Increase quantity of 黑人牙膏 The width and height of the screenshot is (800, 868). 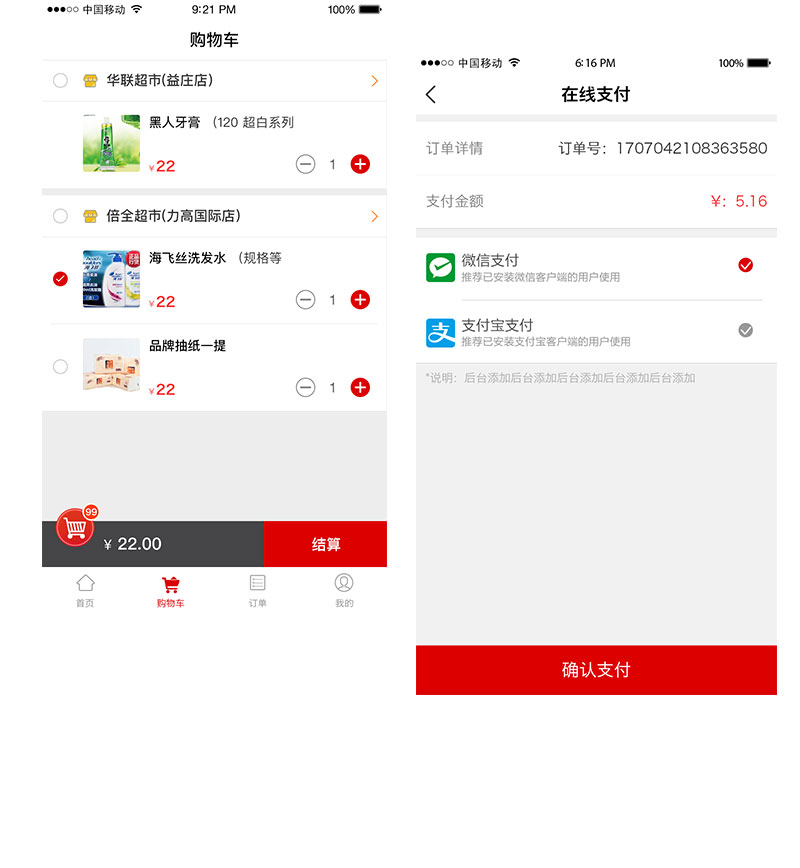(x=360, y=164)
